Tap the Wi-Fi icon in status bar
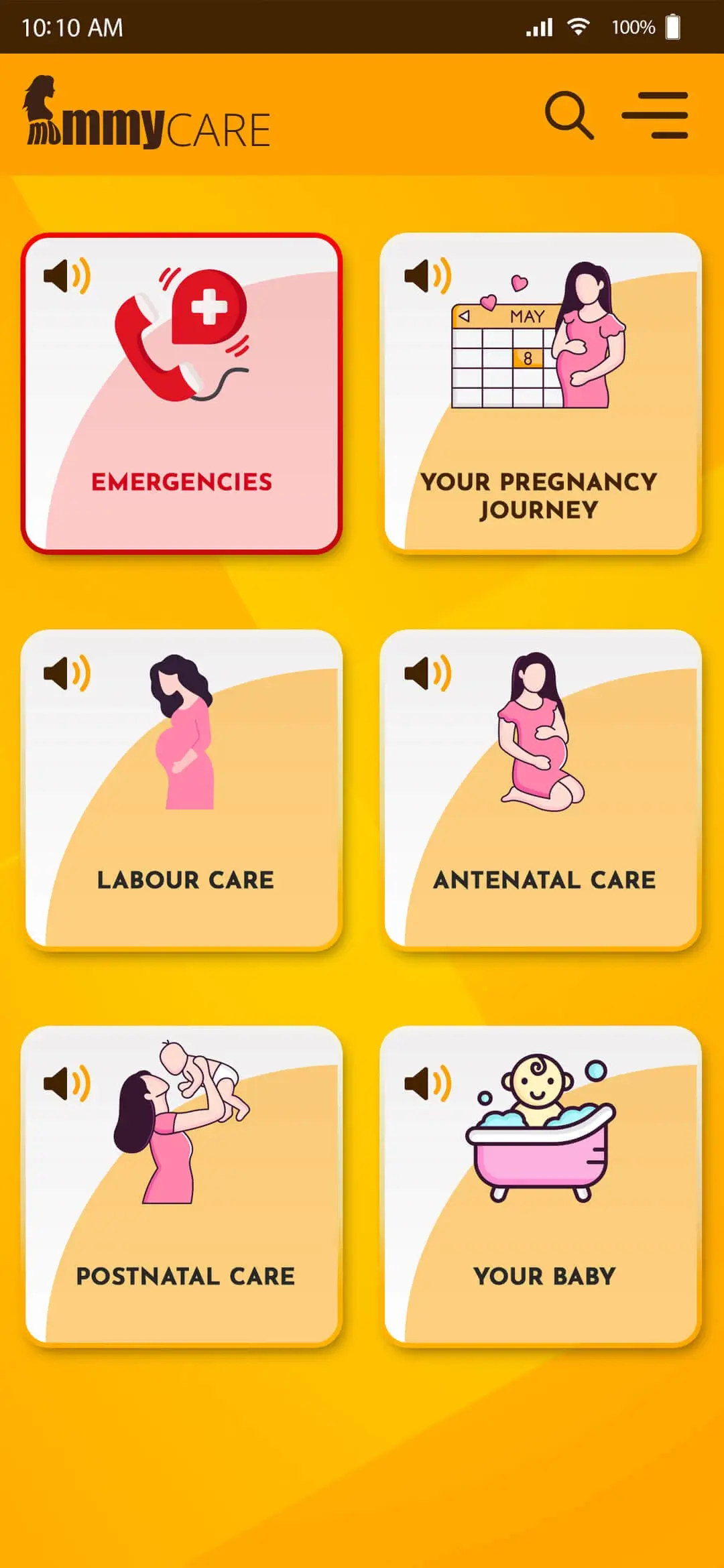724x1568 pixels. [x=579, y=25]
